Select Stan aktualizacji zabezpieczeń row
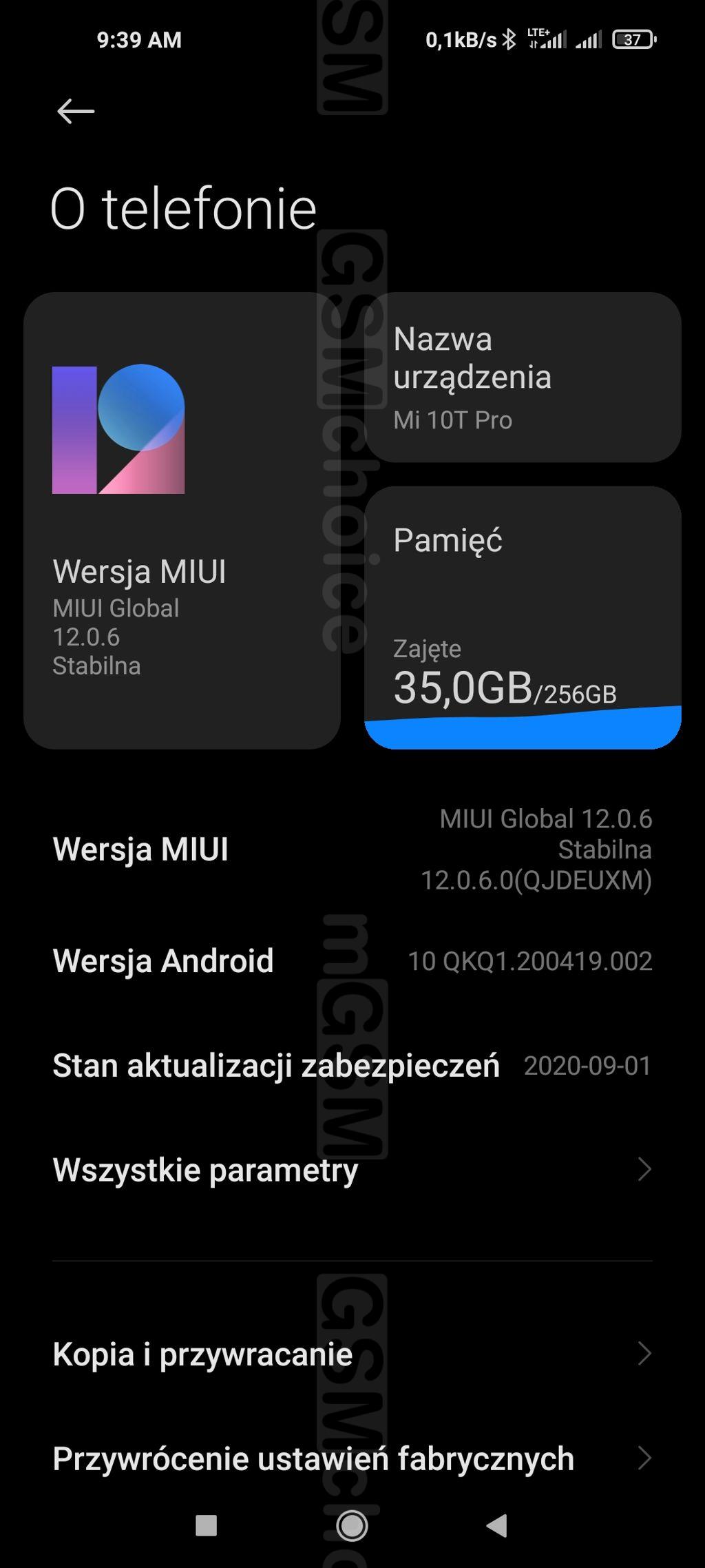 pyautogui.click(x=352, y=1066)
